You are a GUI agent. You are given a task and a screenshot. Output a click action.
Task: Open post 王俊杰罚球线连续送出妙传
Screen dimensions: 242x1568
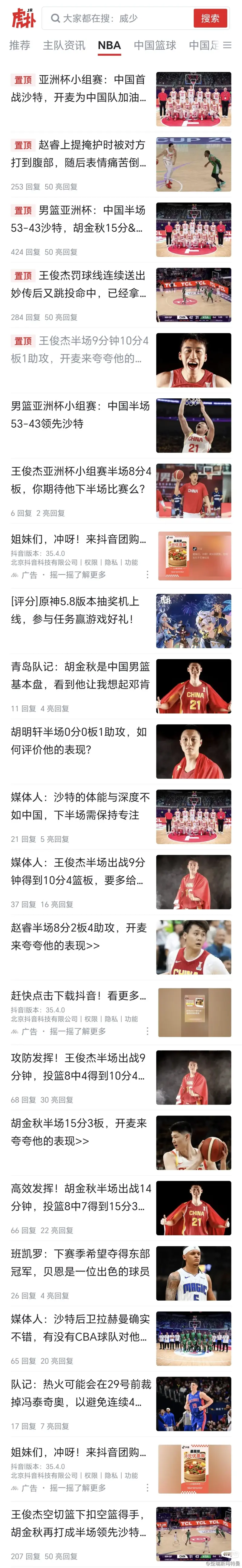pyautogui.click(x=79, y=284)
